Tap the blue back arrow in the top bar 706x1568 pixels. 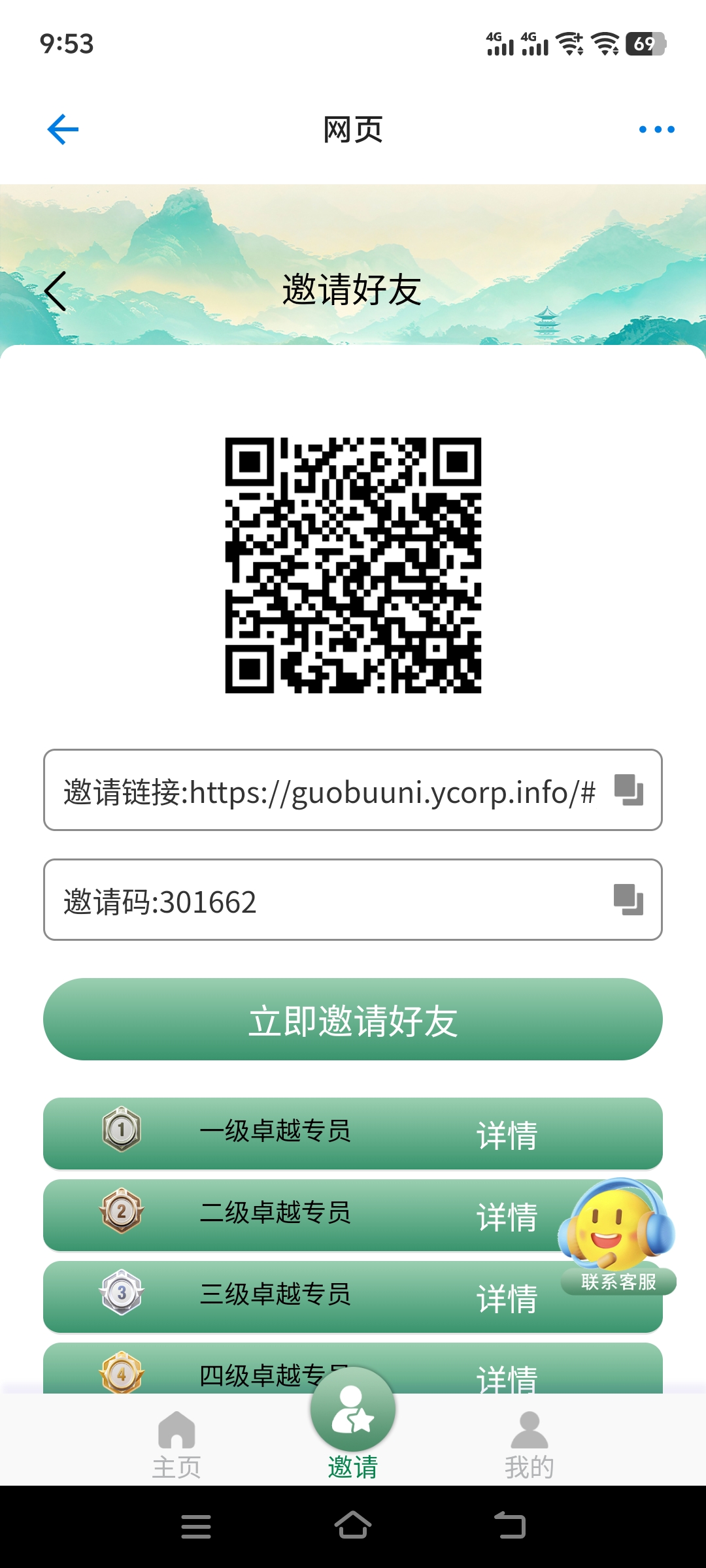[63, 129]
